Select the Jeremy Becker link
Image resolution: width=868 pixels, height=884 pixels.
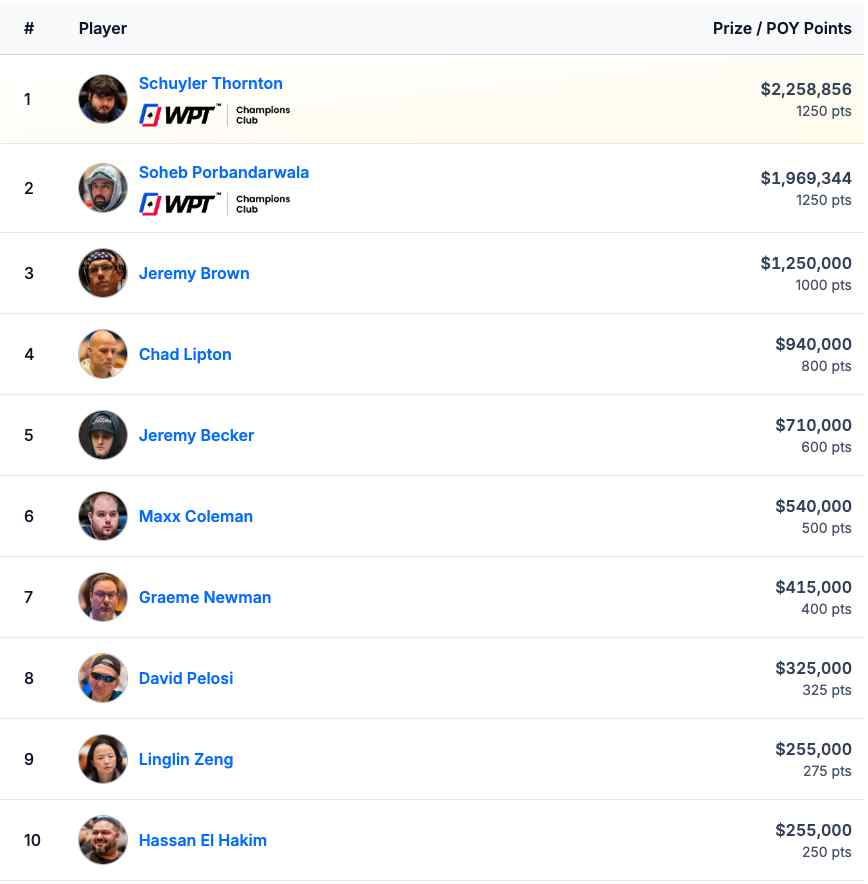coord(196,436)
